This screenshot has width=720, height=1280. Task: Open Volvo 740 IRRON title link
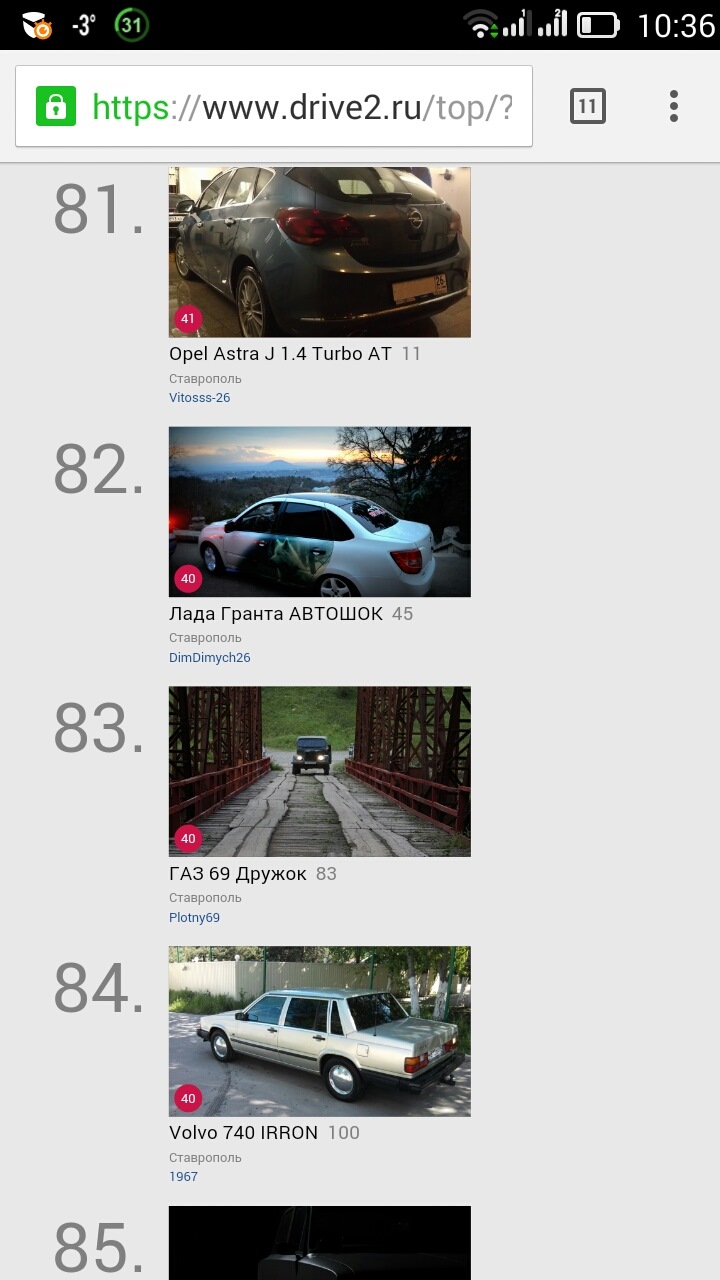pyautogui.click(x=244, y=1133)
